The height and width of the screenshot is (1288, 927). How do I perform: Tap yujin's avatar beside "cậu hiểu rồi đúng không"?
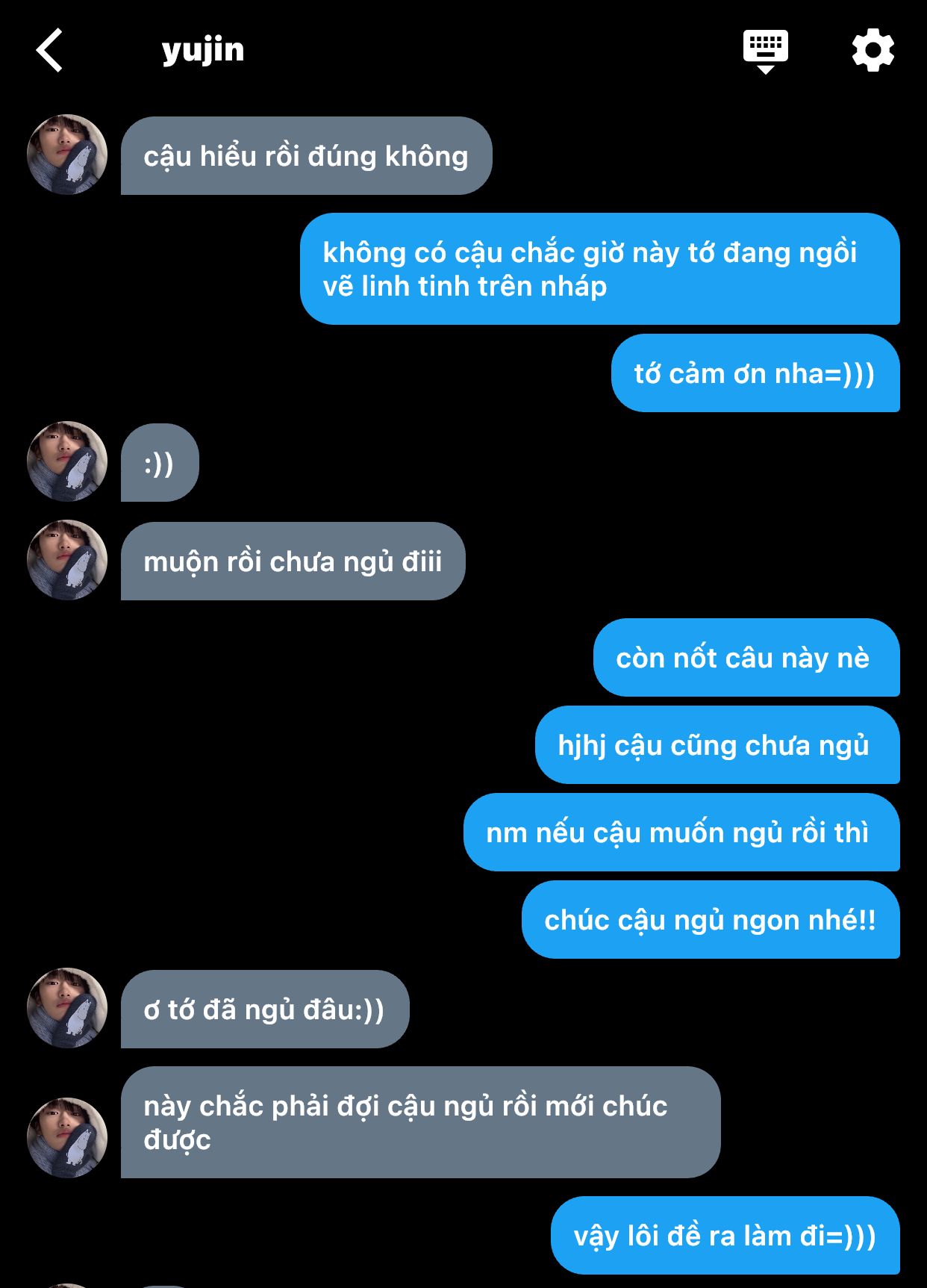coord(67,155)
